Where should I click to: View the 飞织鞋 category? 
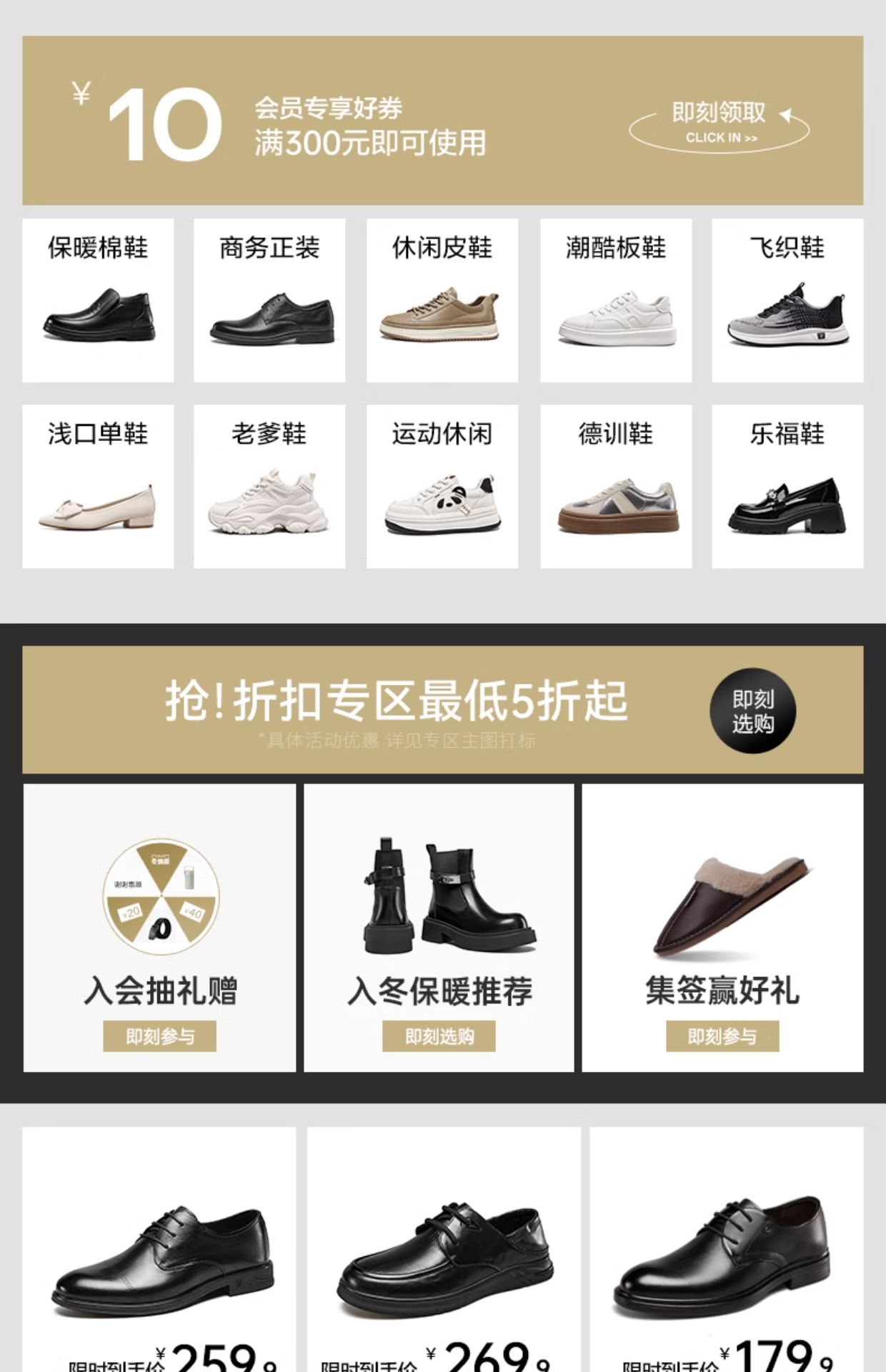[x=787, y=300]
